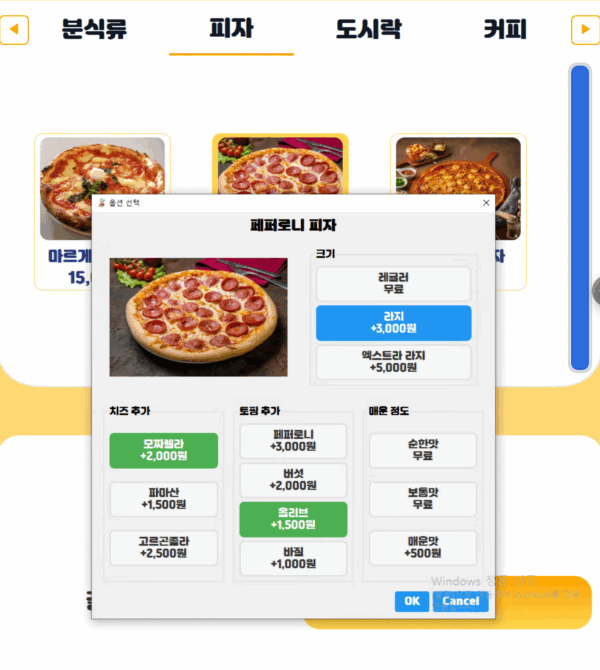Confirm options with OK button
Image resolution: width=600 pixels, height=670 pixels.
pyautogui.click(x=411, y=601)
